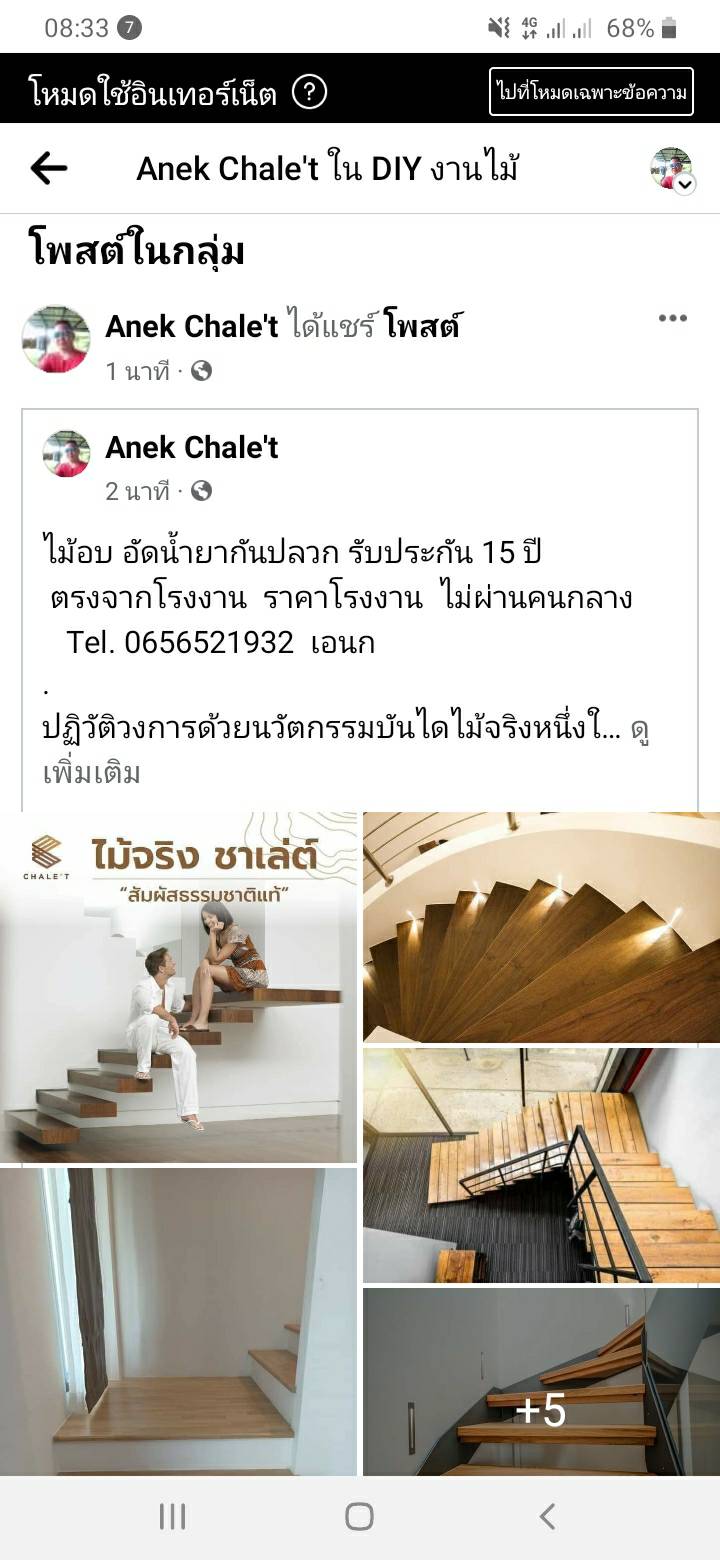
Task: Tap the system home button
Action: coord(359,1517)
